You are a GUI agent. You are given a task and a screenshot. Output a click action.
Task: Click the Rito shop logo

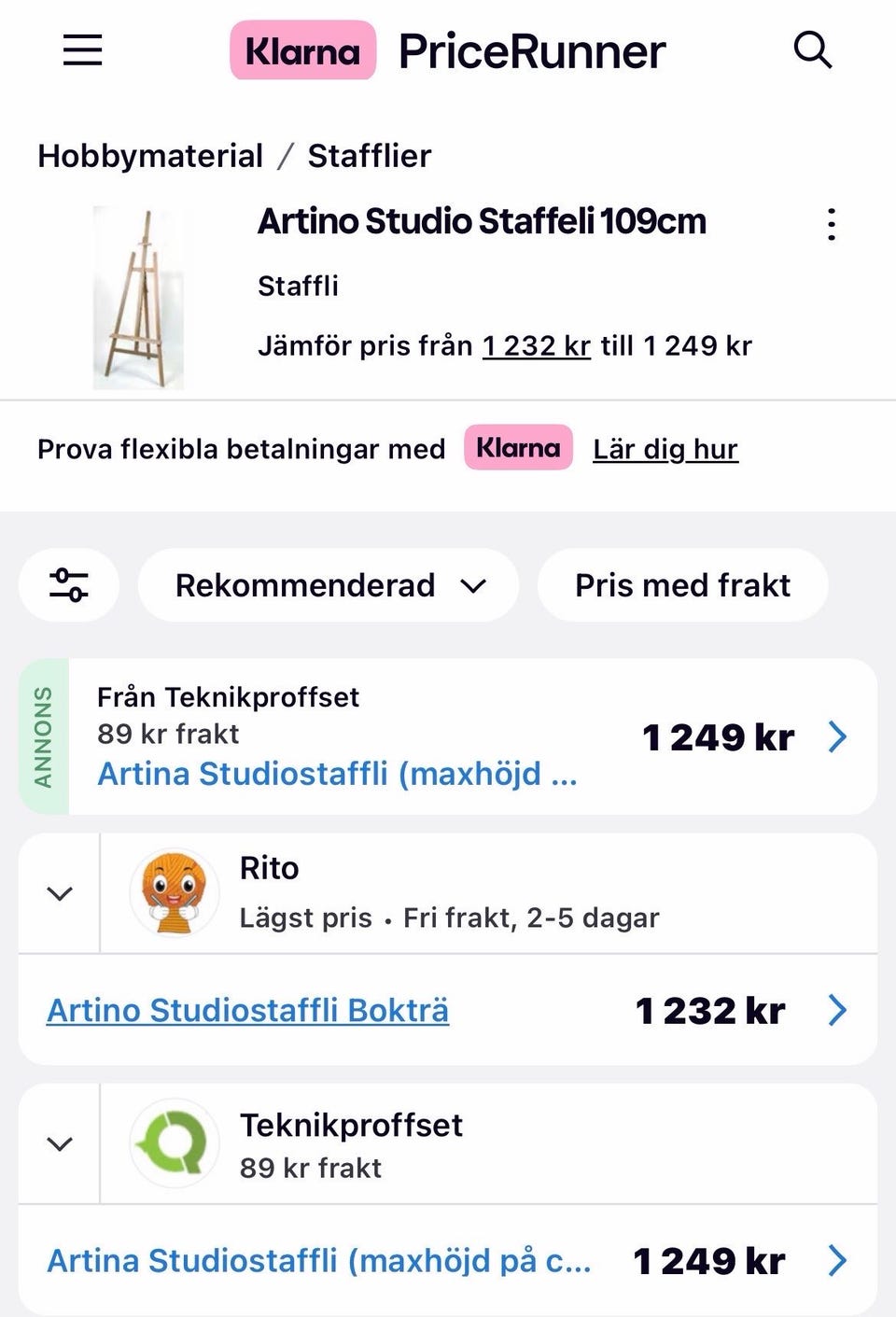pos(173,892)
